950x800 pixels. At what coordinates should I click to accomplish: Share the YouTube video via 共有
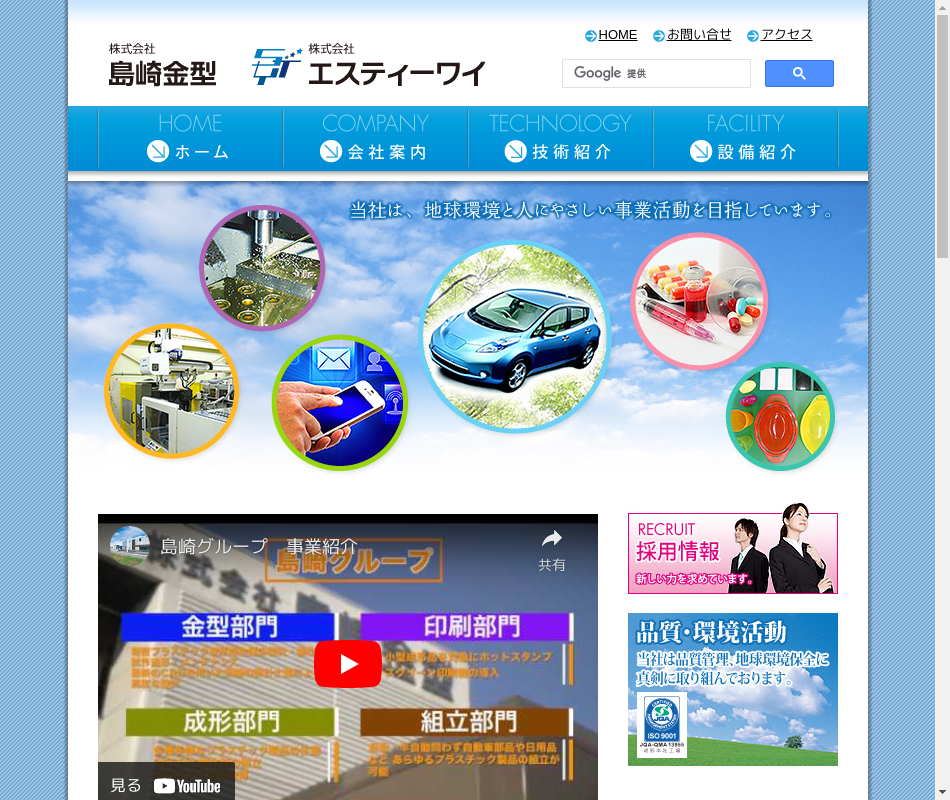552,549
